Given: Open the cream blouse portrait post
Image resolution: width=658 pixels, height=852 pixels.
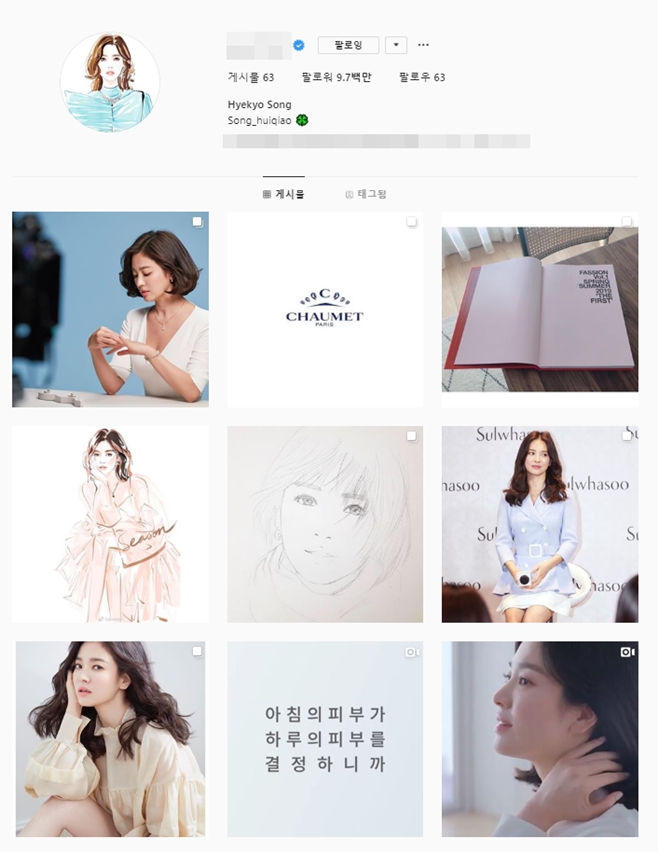Looking at the screenshot, I should (110, 739).
